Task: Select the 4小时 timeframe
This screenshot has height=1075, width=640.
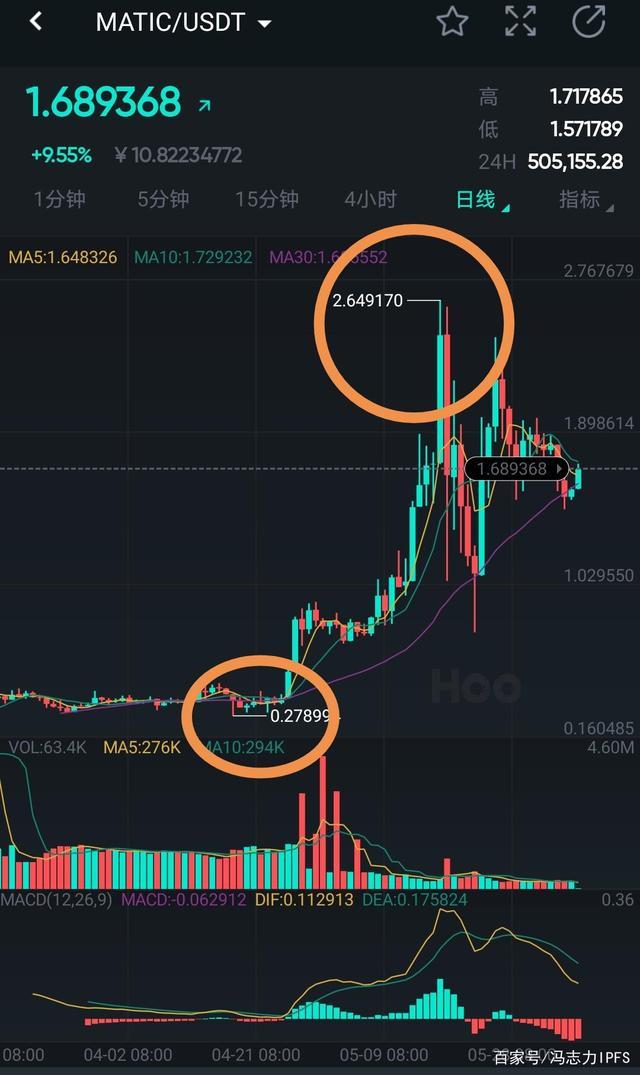Action: (370, 199)
